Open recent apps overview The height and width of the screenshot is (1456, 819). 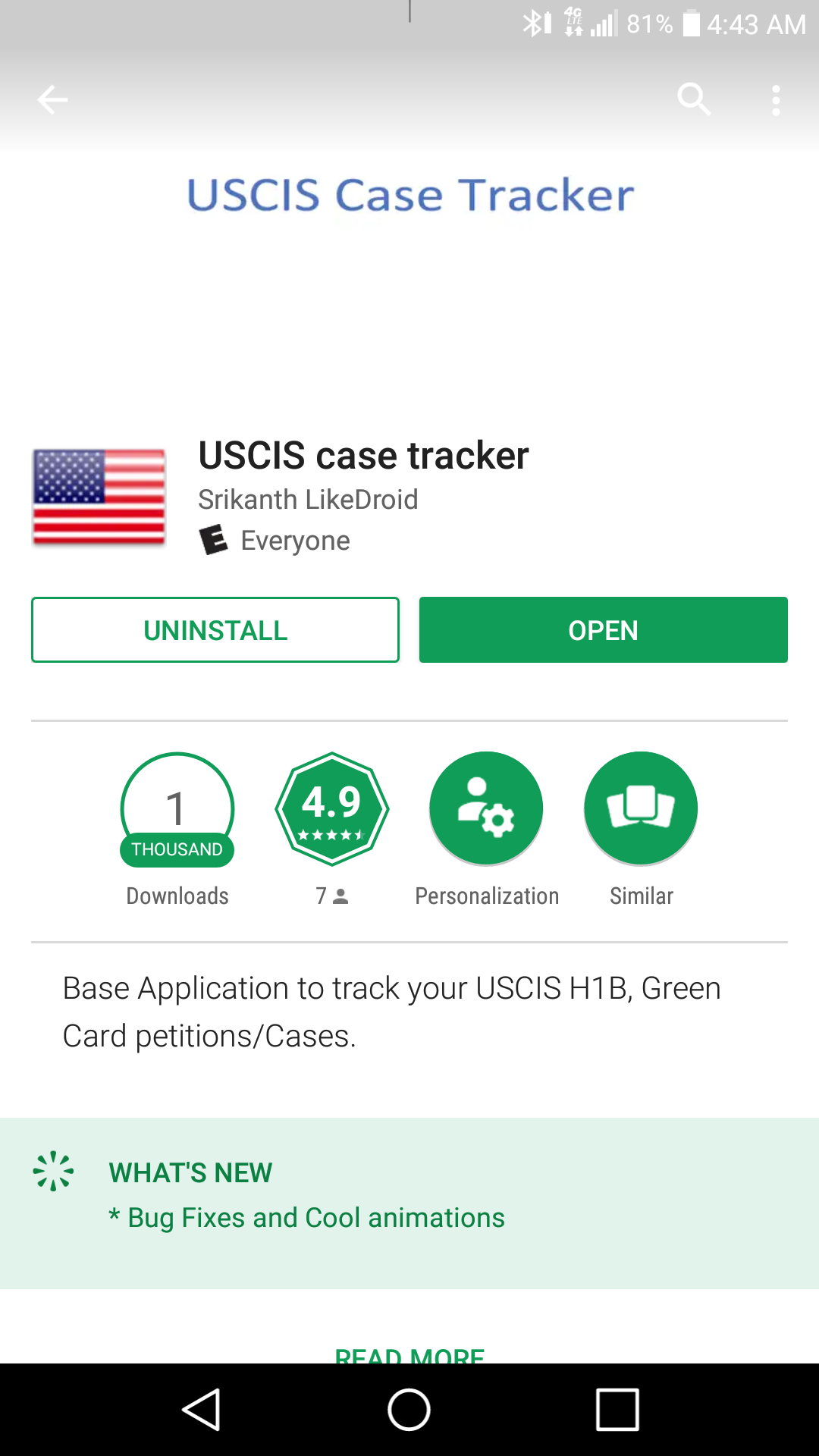pos(617,1410)
